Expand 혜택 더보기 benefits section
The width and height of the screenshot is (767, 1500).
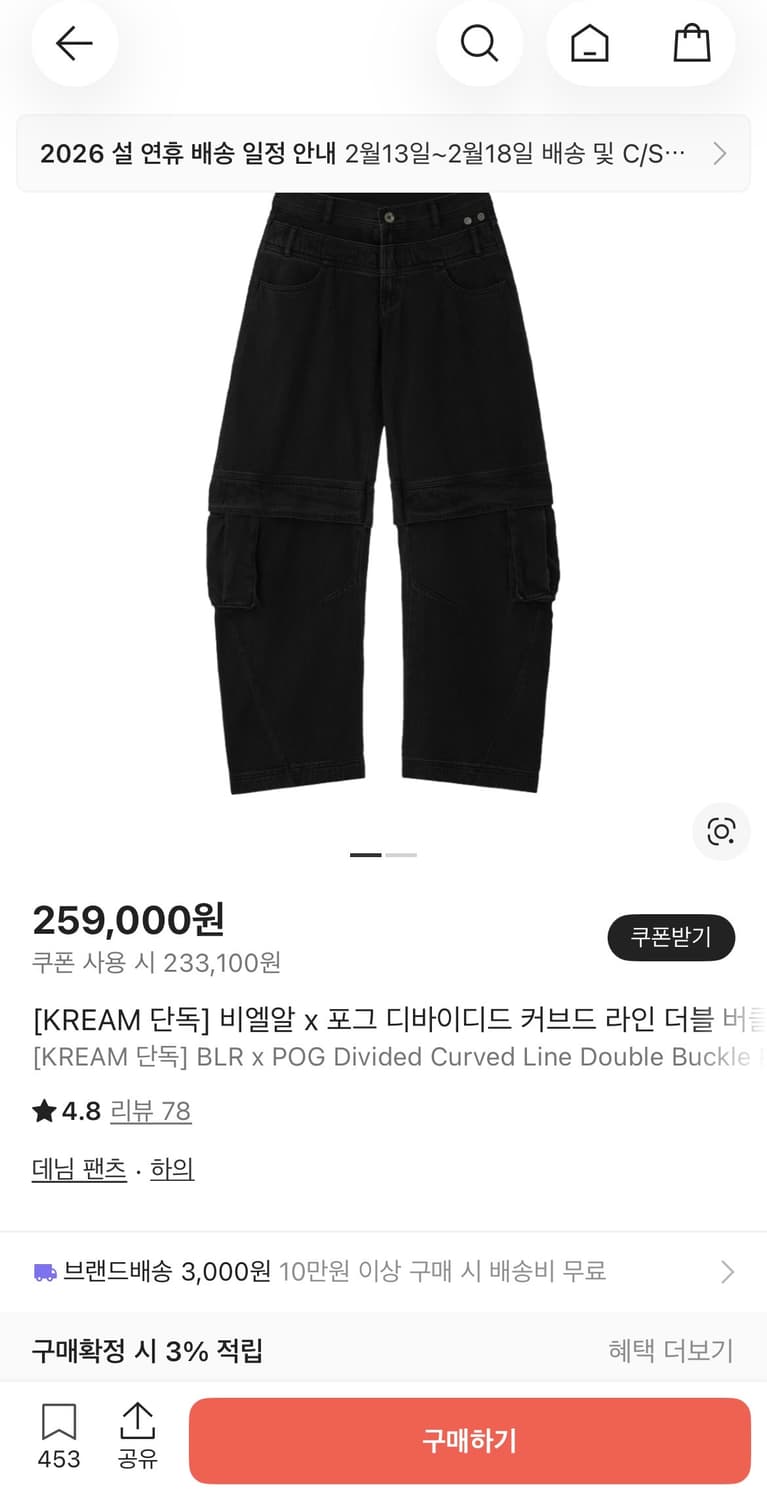click(671, 1349)
